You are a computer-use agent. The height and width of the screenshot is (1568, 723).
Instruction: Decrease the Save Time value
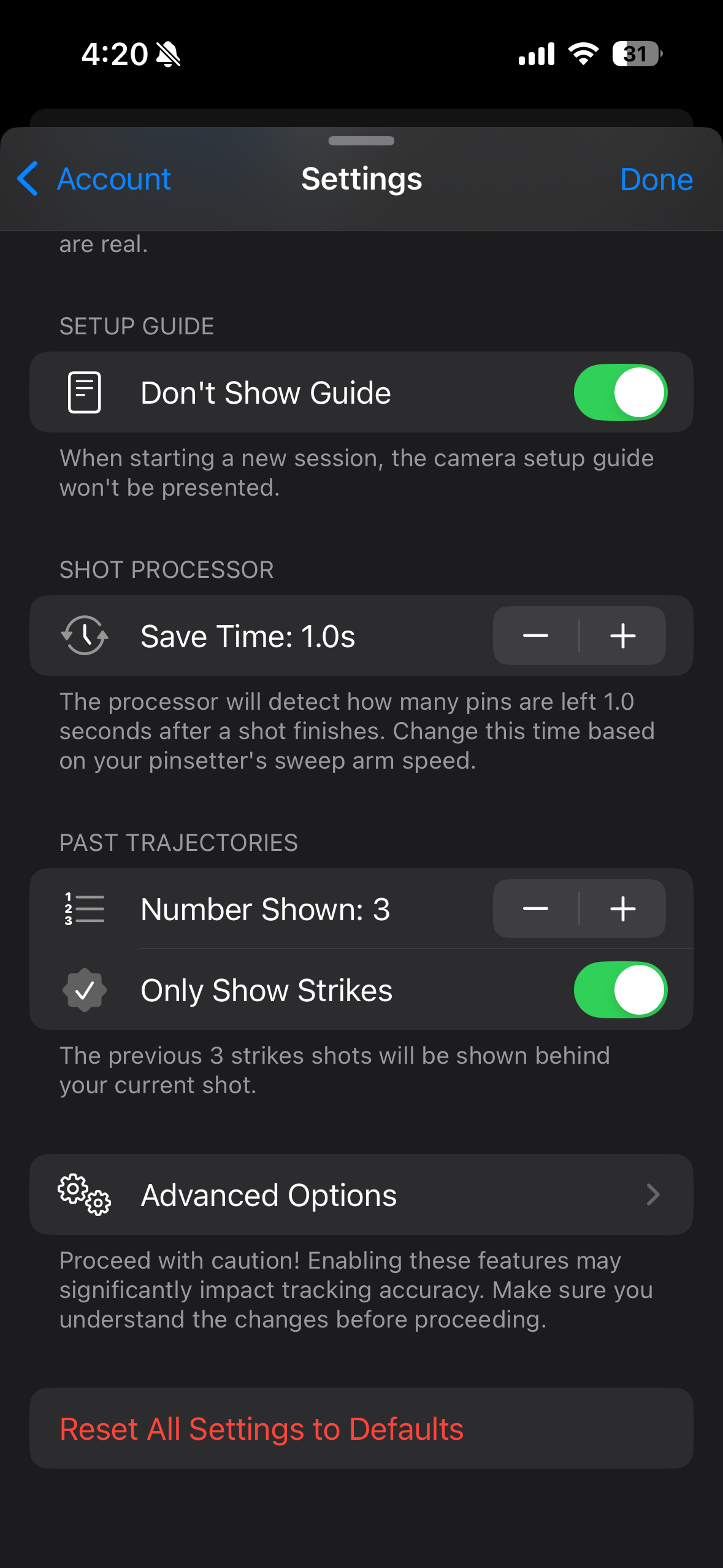click(536, 636)
